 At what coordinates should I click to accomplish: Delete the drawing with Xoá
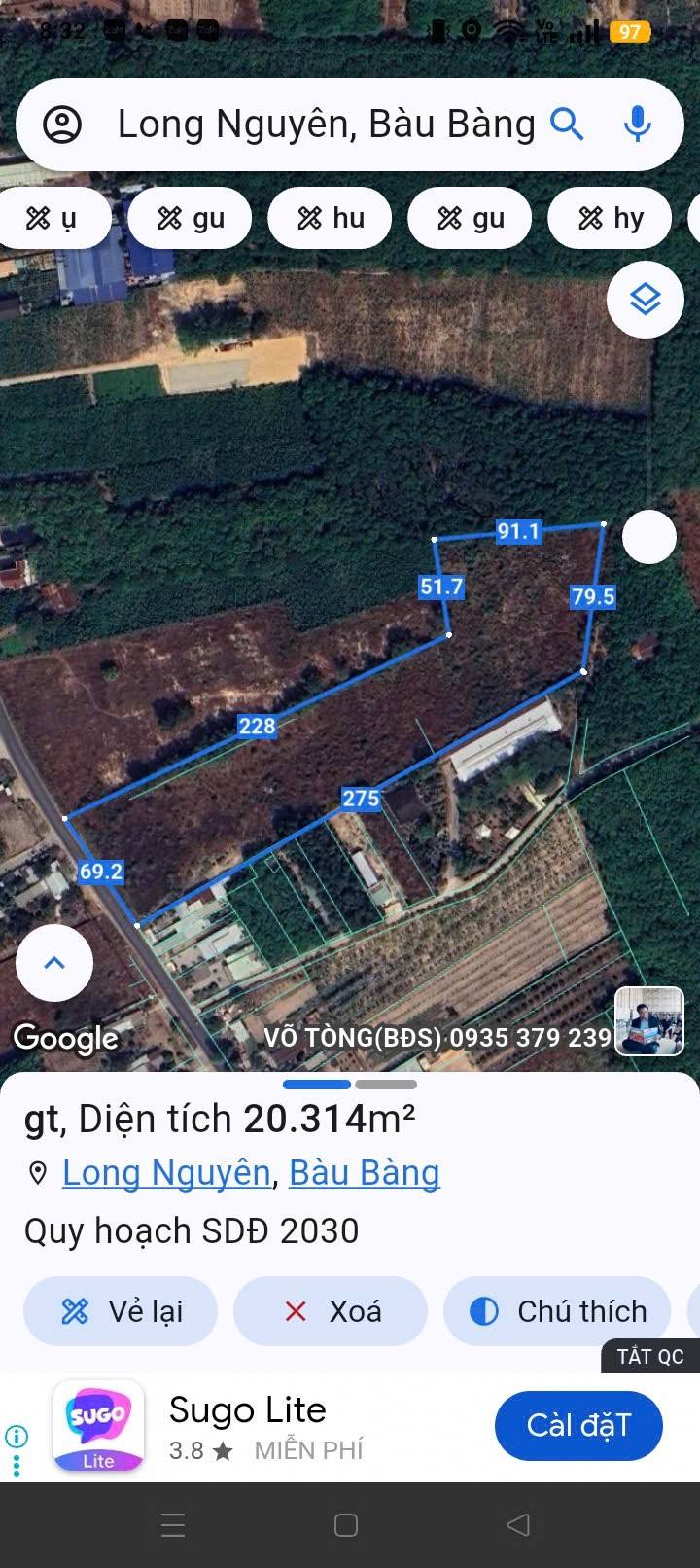(331, 1311)
